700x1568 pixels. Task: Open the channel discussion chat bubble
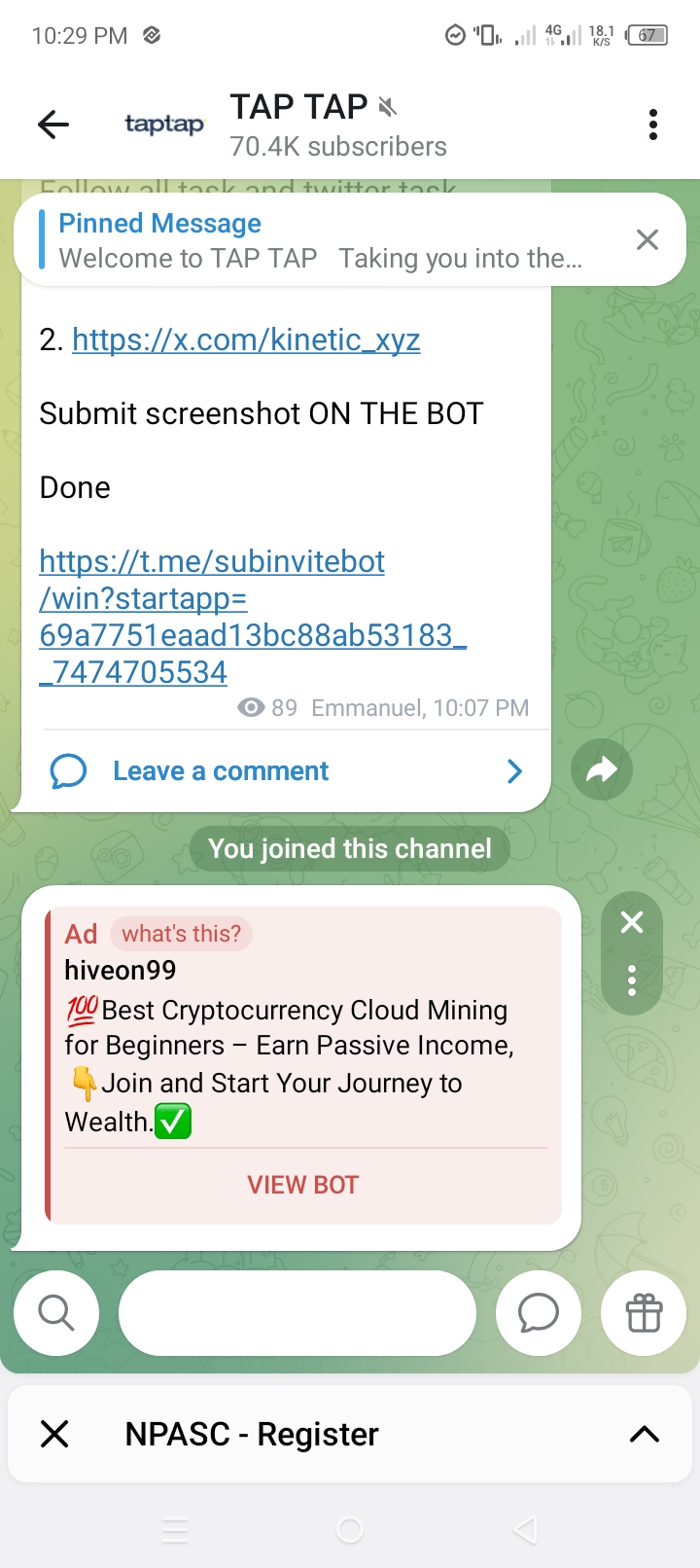tap(538, 1313)
